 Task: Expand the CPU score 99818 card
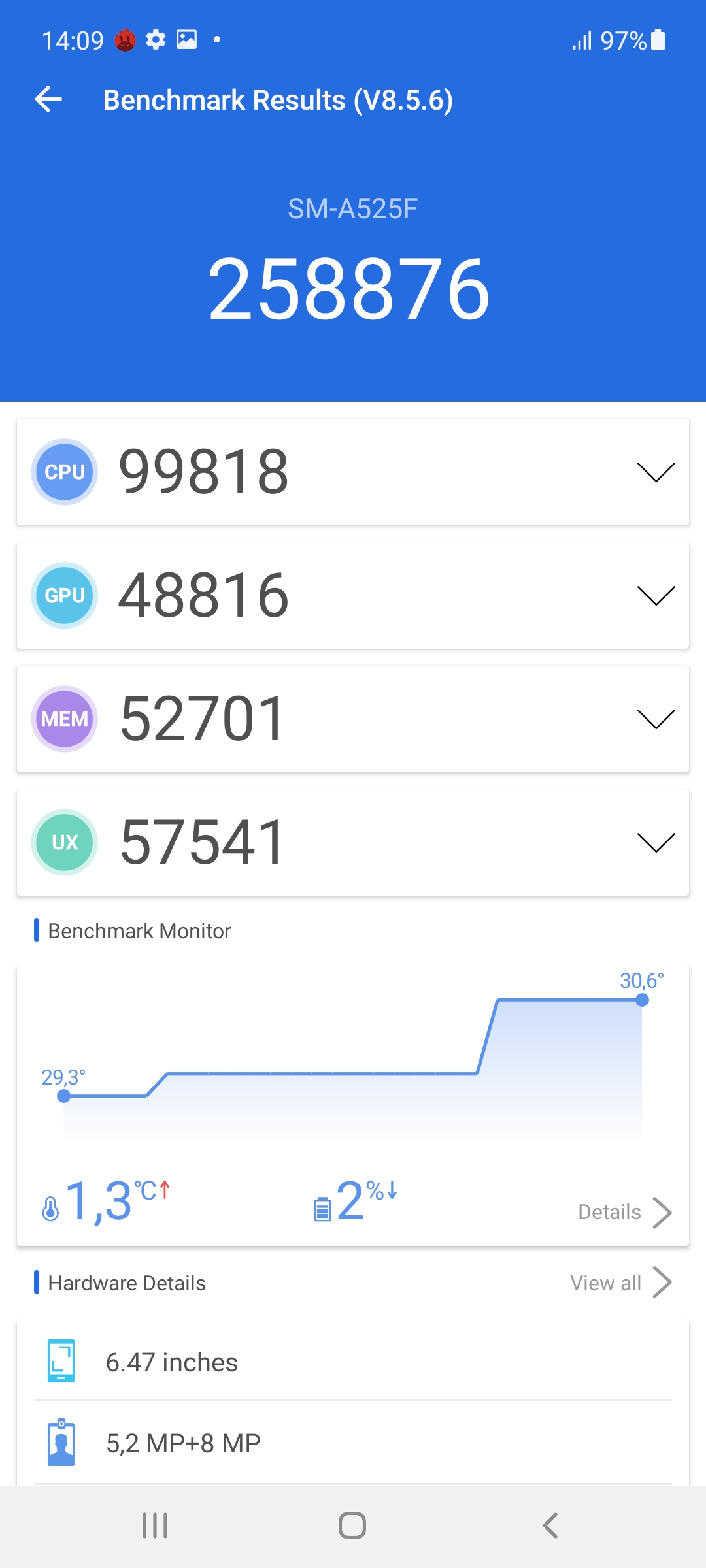pyautogui.click(x=656, y=472)
